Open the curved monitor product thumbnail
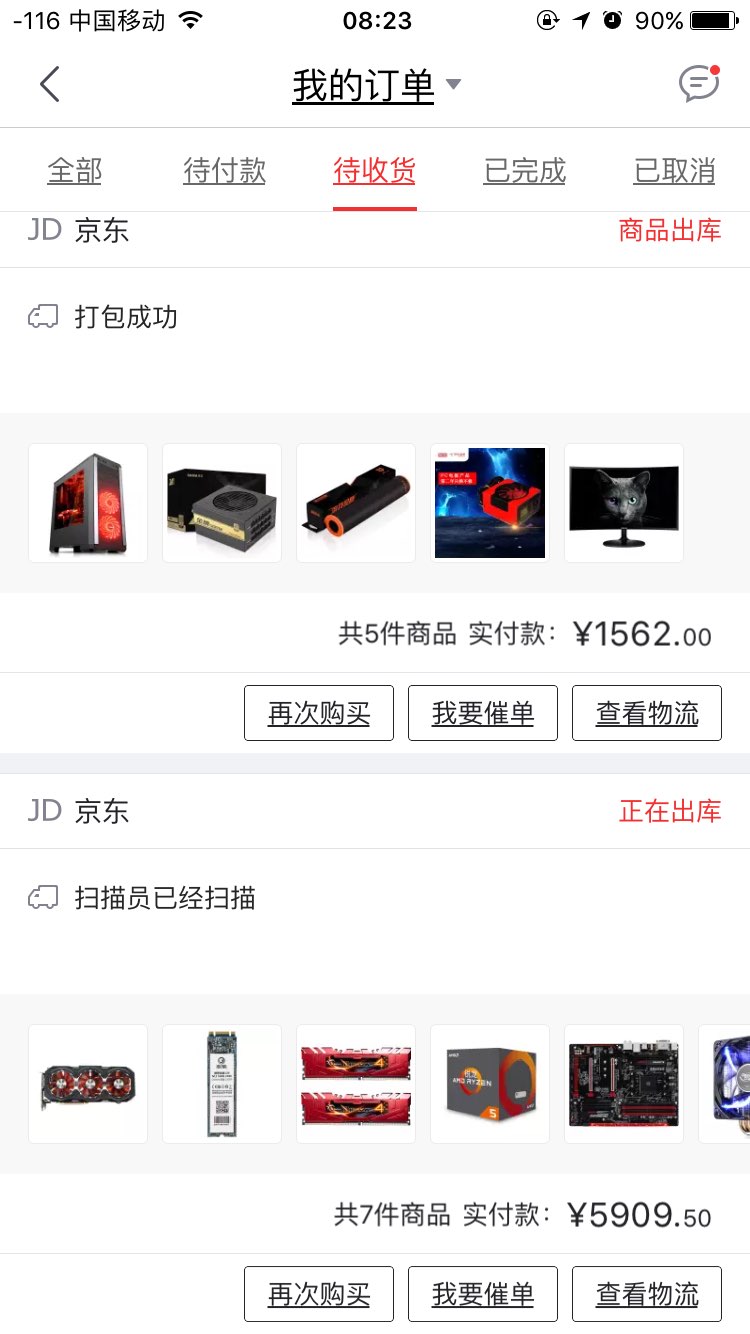Image resolution: width=750 pixels, height=1334 pixels. pos(624,503)
